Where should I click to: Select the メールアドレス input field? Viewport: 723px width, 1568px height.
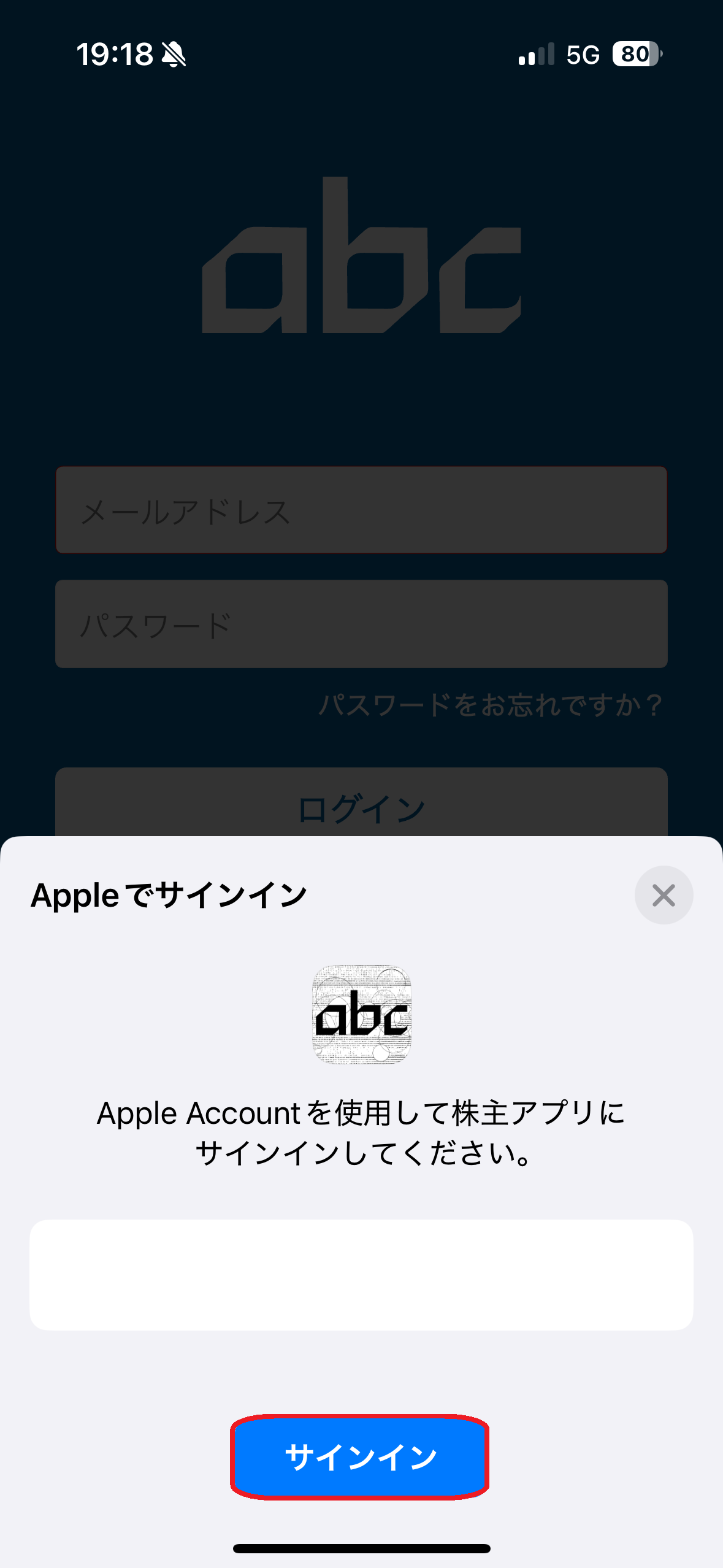361,510
